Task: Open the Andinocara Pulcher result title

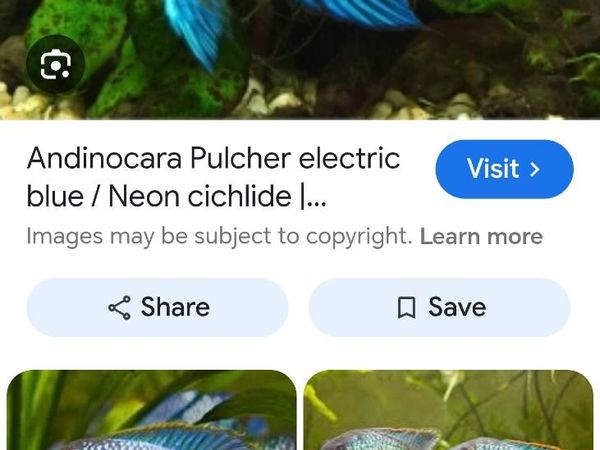Action: pyautogui.click(x=213, y=177)
